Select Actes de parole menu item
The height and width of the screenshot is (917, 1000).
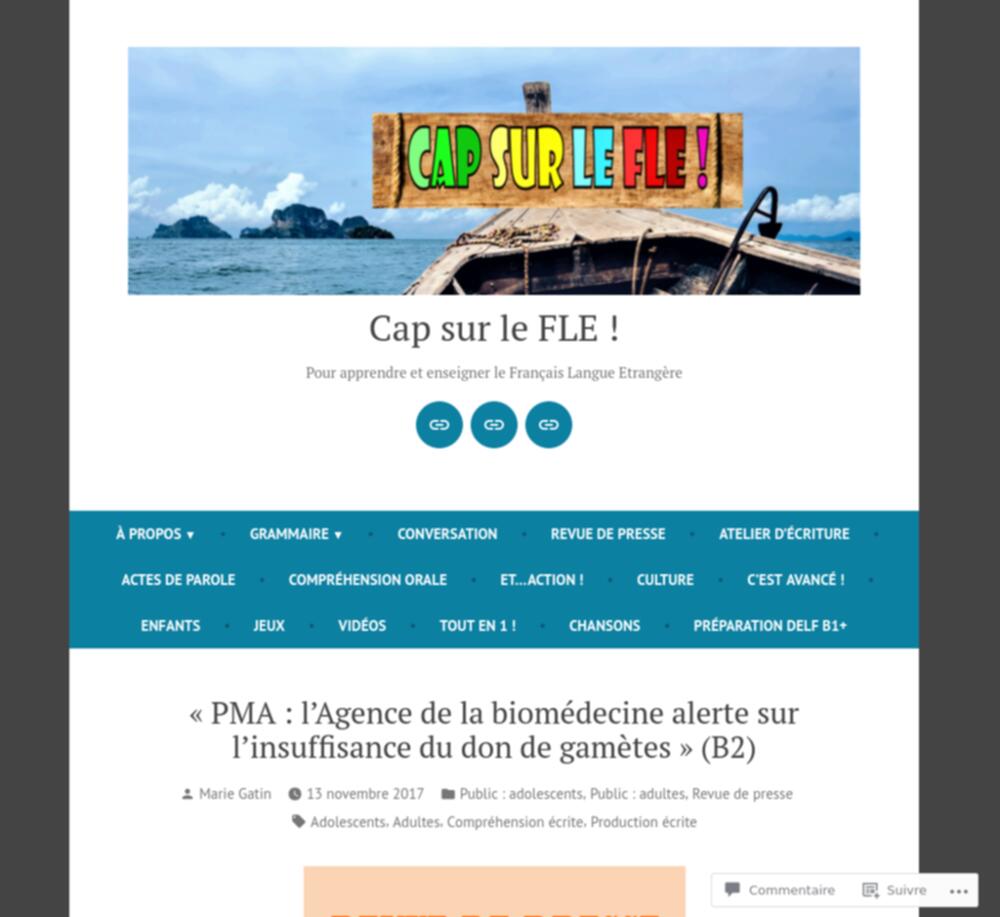178,580
